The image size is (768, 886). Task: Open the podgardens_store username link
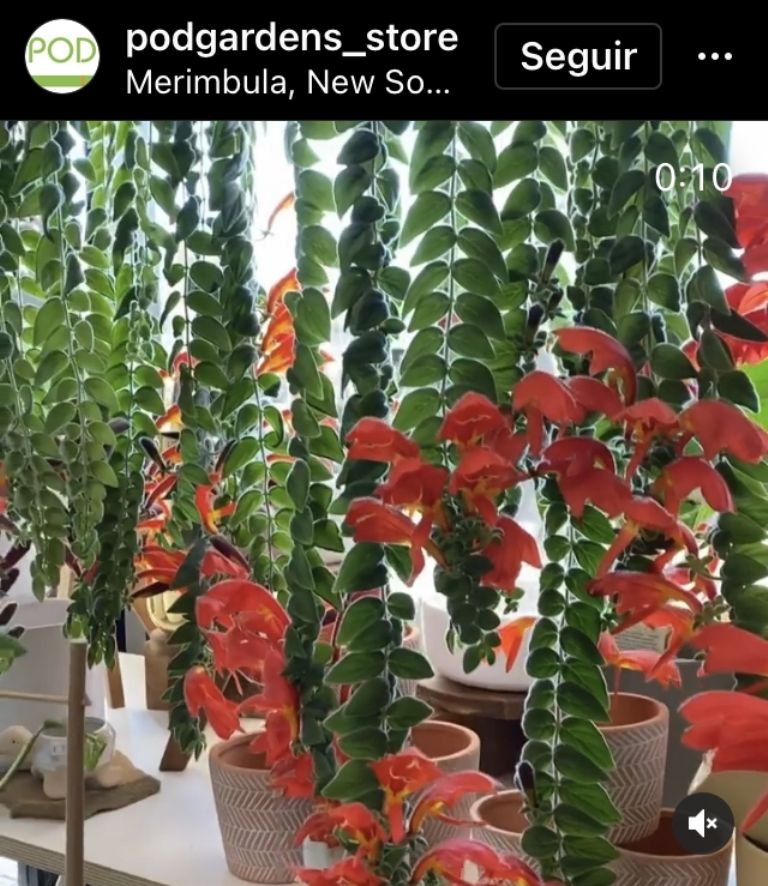[291, 38]
